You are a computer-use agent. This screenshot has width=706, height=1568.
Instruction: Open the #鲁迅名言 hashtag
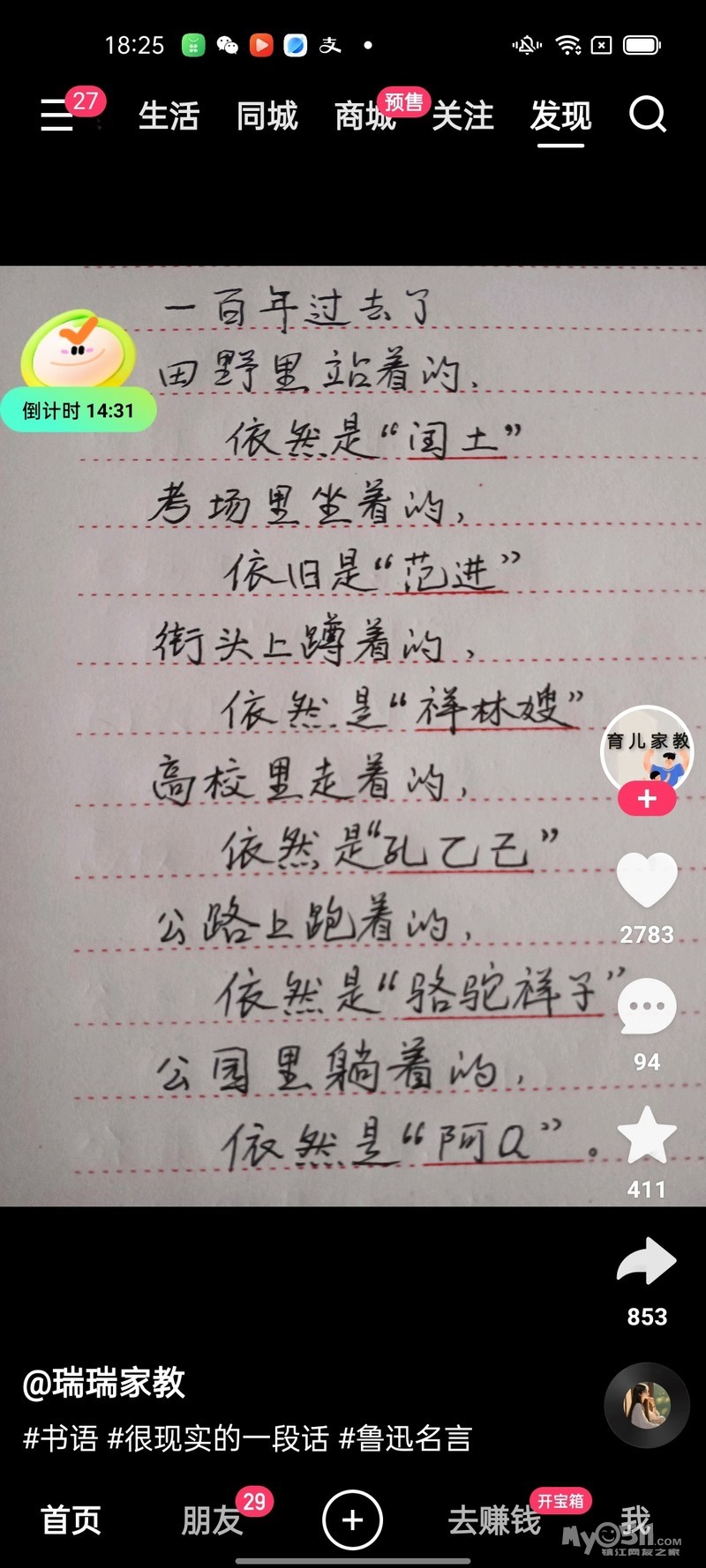click(405, 1438)
